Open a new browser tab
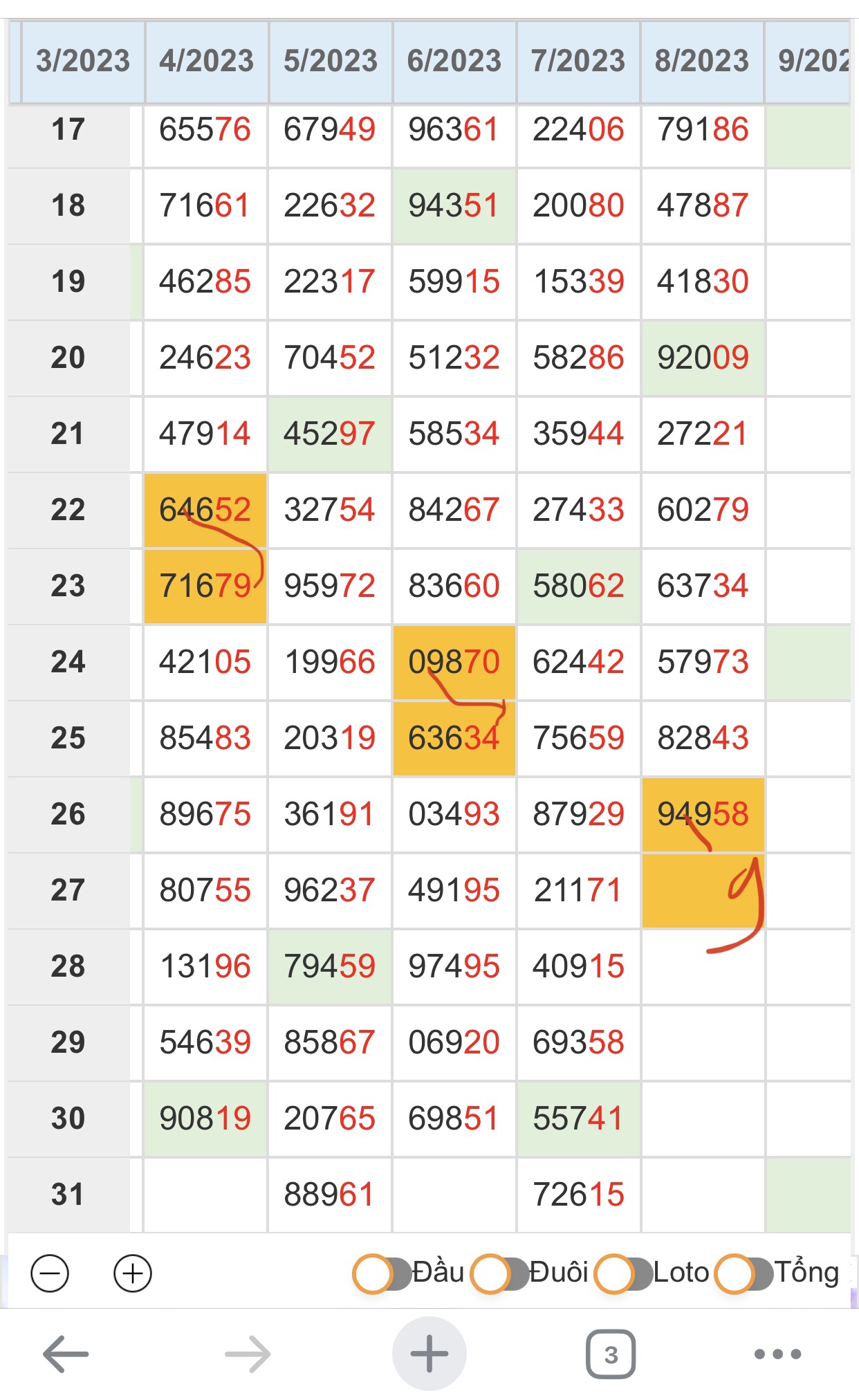859x1400 pixels. (429, 1354)
